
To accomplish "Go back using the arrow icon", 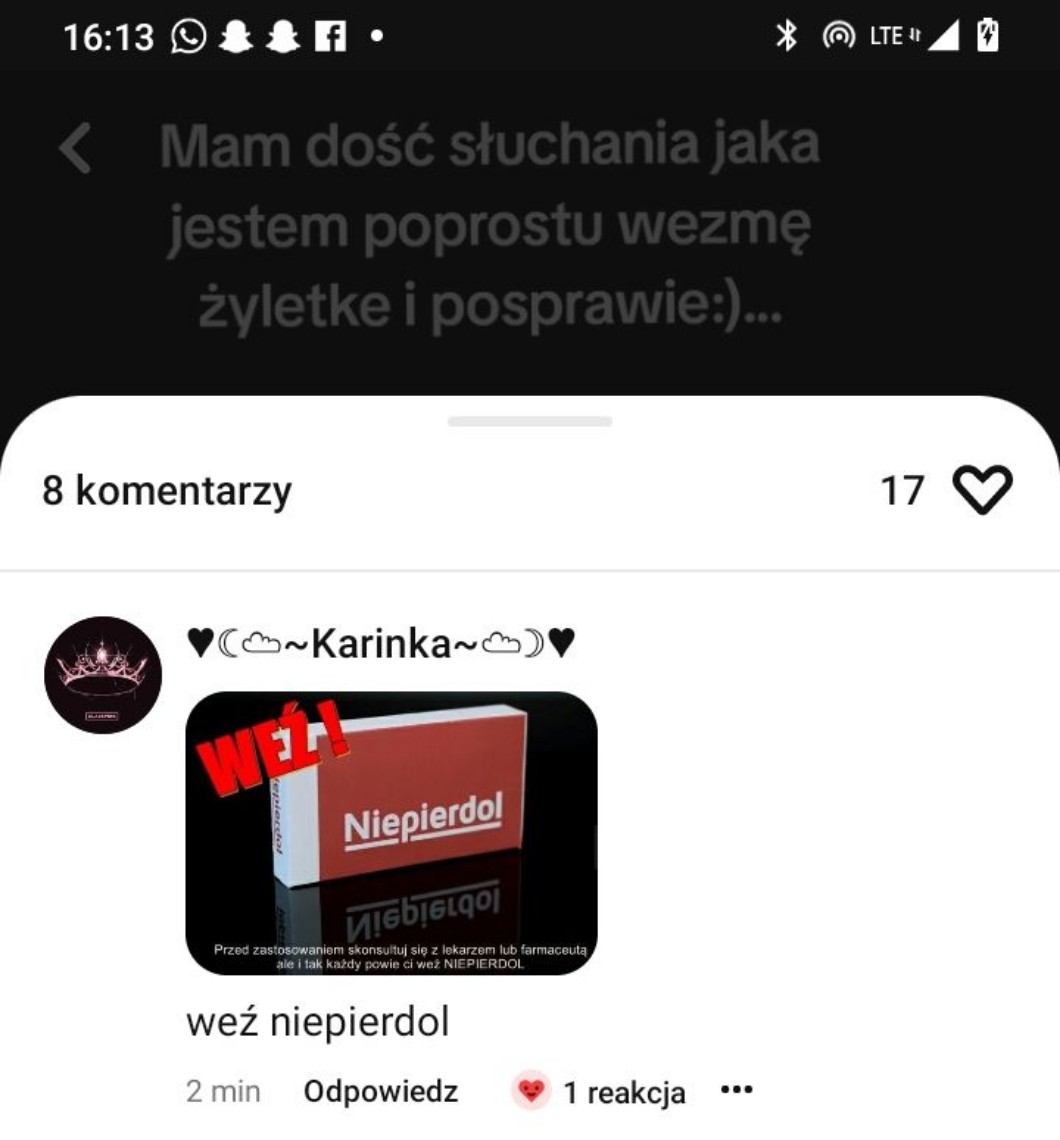I will pos(75,148).
